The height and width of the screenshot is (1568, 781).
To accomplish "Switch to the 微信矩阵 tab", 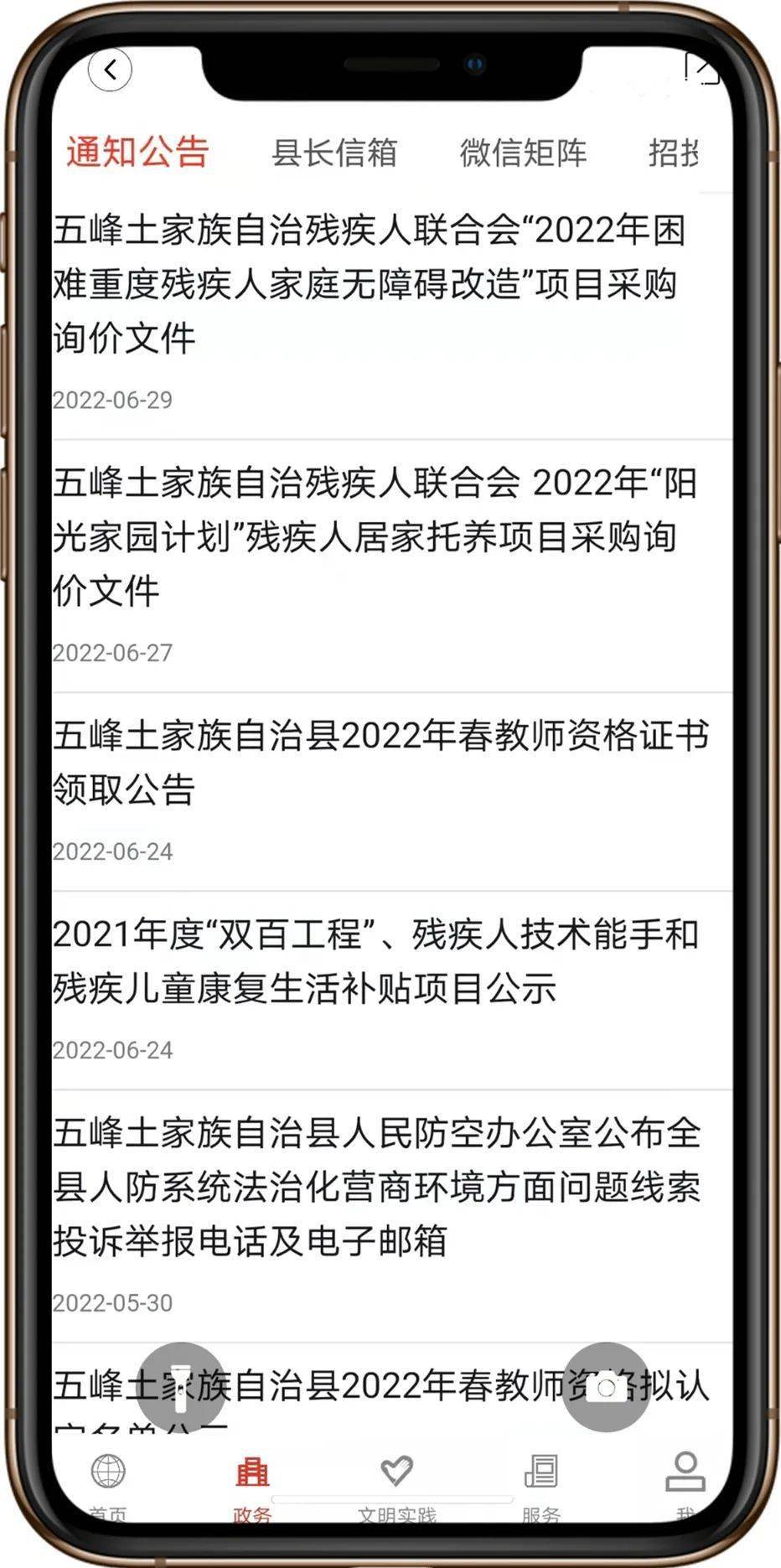I will pos(525,153).
